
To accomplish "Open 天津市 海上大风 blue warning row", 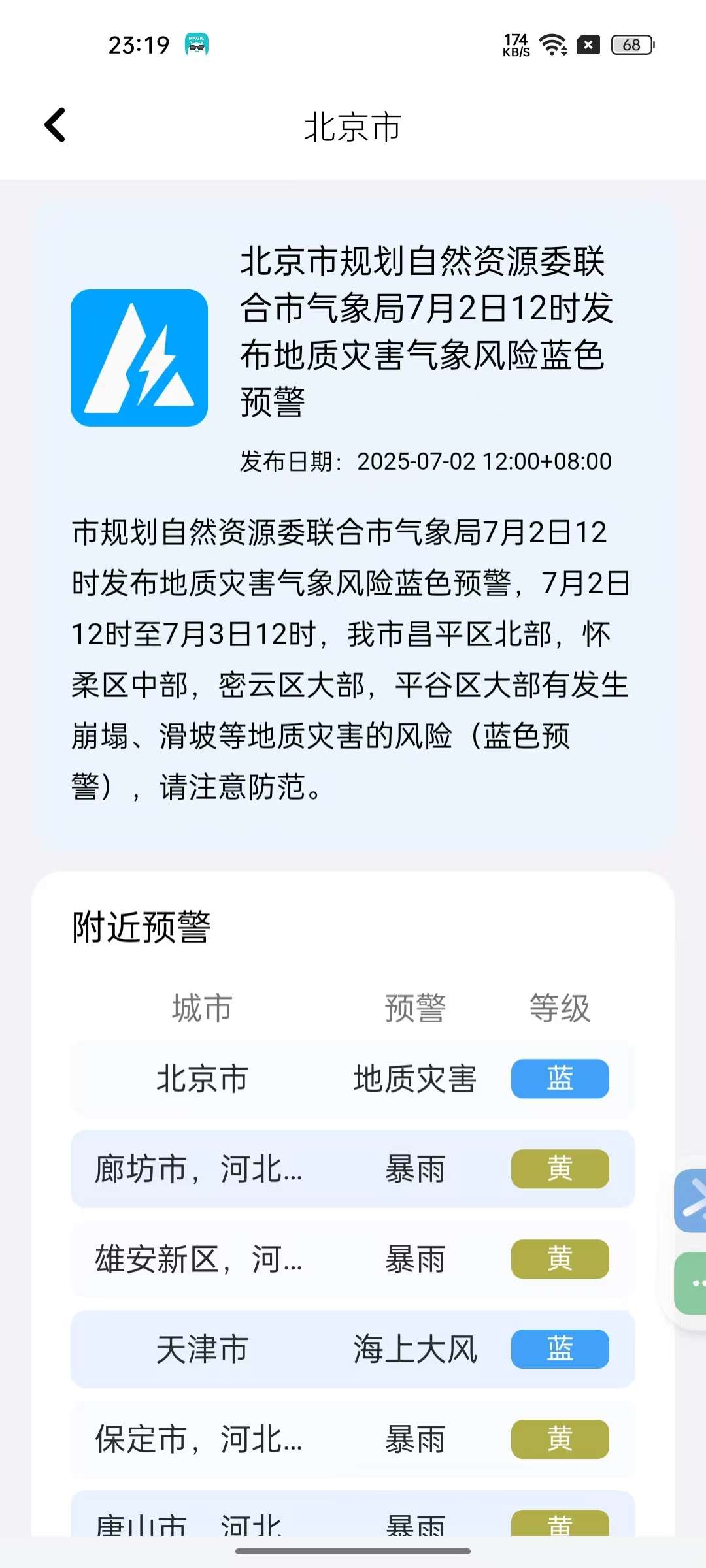I will [353, 1349].
